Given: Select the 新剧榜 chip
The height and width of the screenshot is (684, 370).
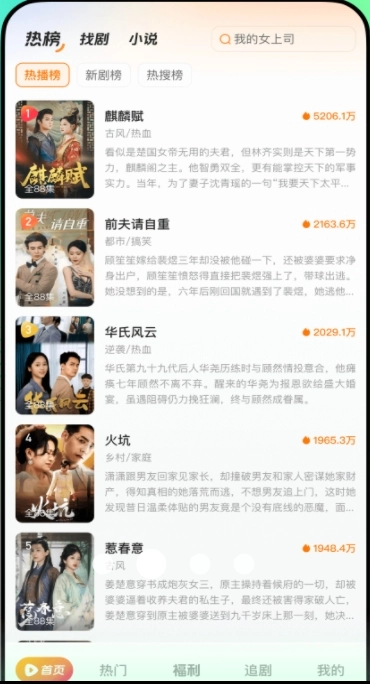Looking at the screenshot, I should tap(103, 75).
